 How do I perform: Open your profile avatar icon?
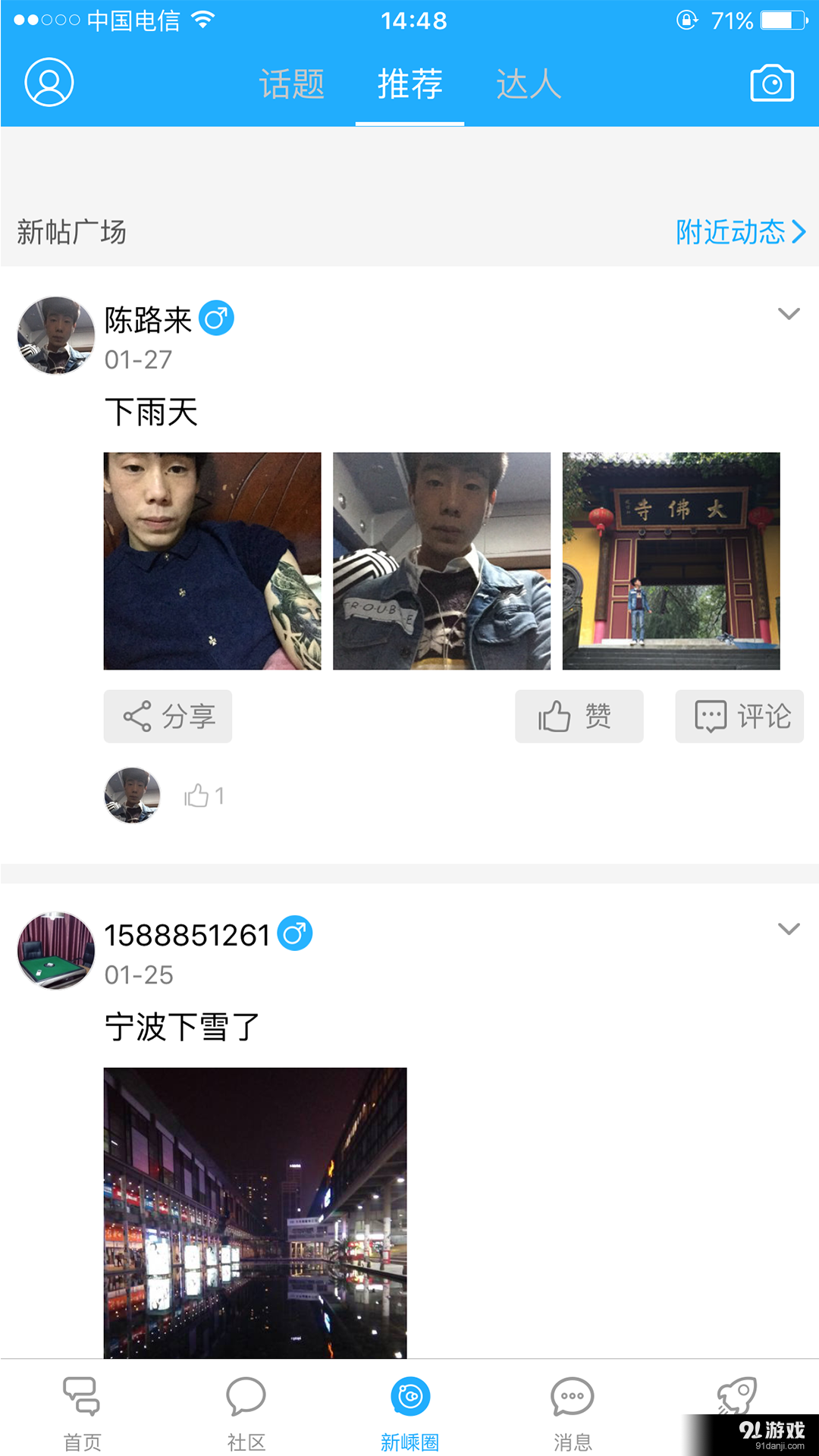[x=48, y=83]
